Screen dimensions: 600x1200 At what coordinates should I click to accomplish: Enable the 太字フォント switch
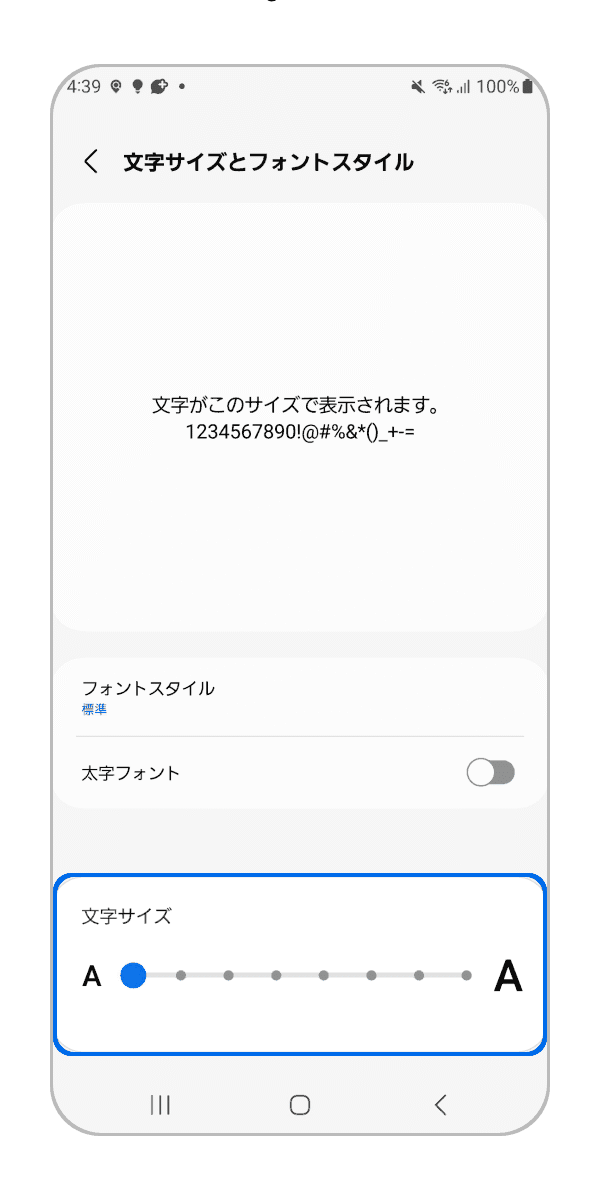(490, 772)
